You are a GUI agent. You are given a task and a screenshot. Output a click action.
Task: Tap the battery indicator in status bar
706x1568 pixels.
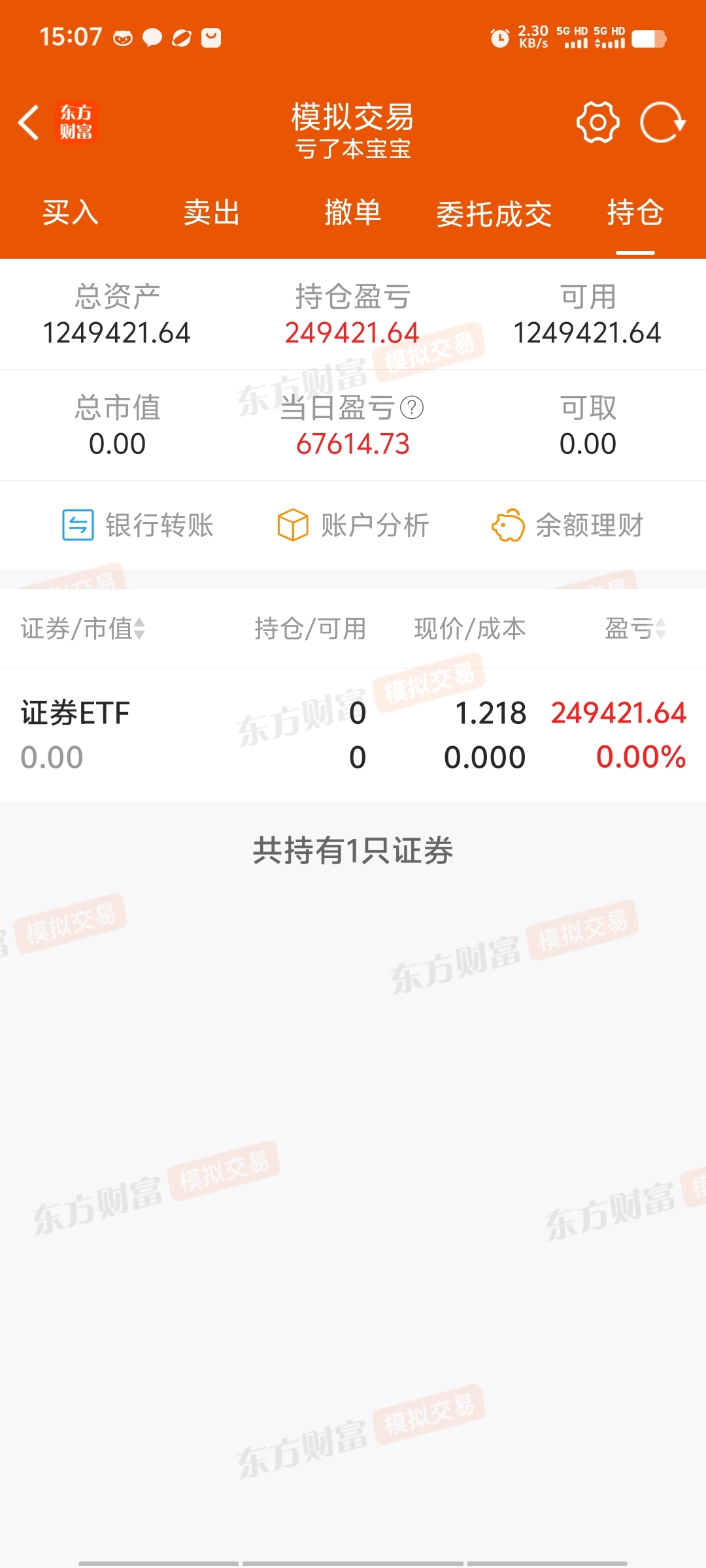pyautogui.click(x=647, y=39)
